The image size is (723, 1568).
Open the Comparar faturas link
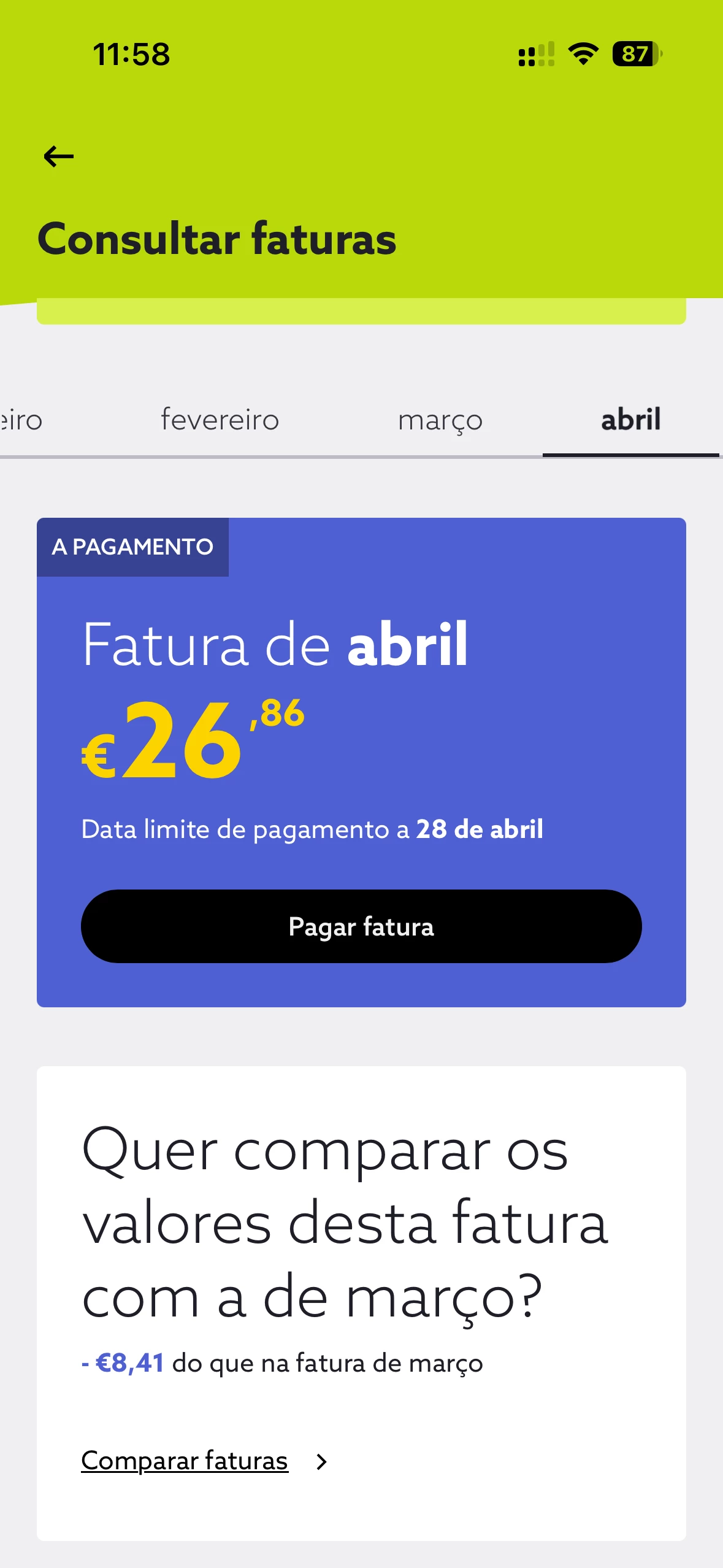(x=185, y=1461)
